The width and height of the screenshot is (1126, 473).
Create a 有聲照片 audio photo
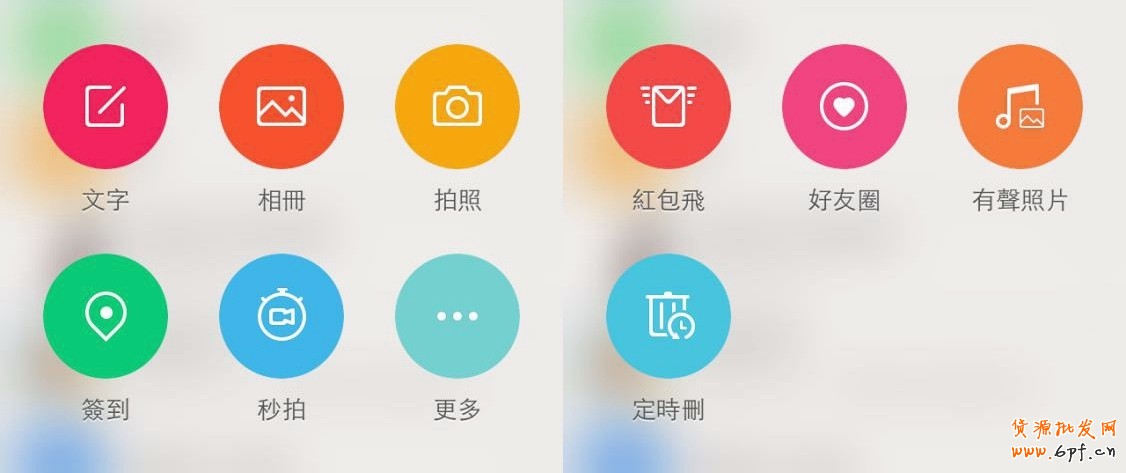(x=1020, y=107)
